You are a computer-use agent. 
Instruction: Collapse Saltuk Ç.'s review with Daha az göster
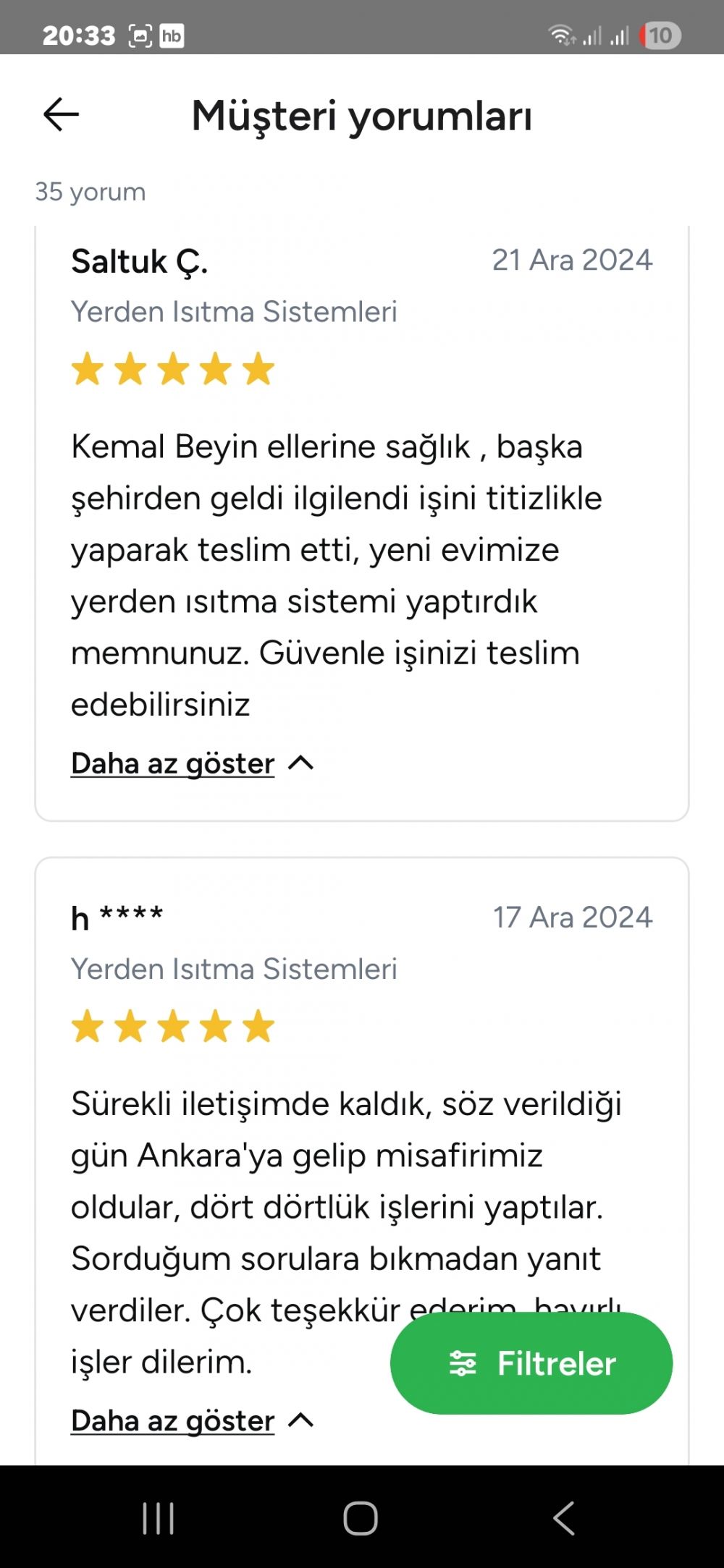pyautogui.click(x=191, y=763)
